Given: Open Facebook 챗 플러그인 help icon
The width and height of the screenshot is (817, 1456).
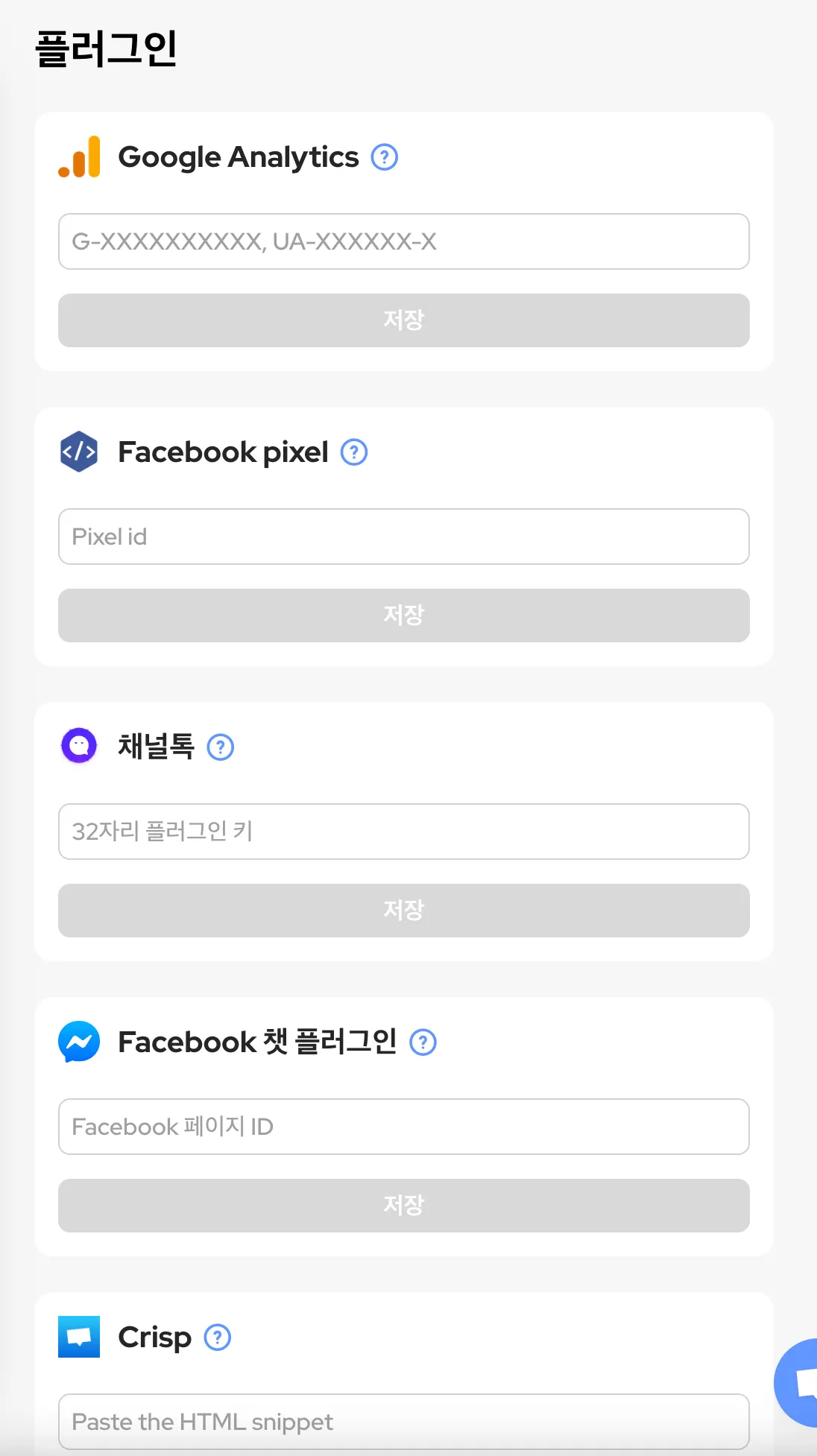Looking at the screenshot, I should [x=423, y=1042].
